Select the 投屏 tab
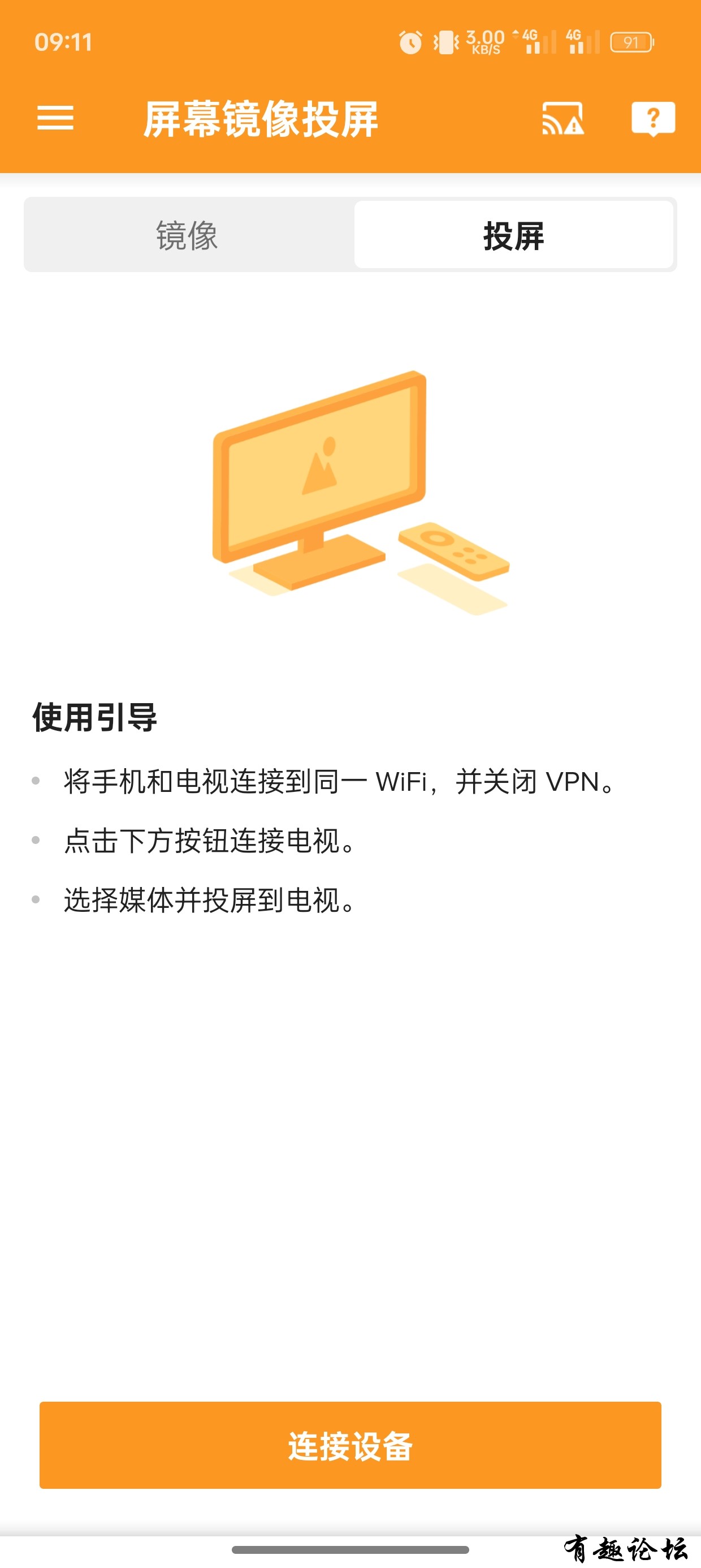The height and width of the screenshot is (1568, 701). click(x=513, y=235)
